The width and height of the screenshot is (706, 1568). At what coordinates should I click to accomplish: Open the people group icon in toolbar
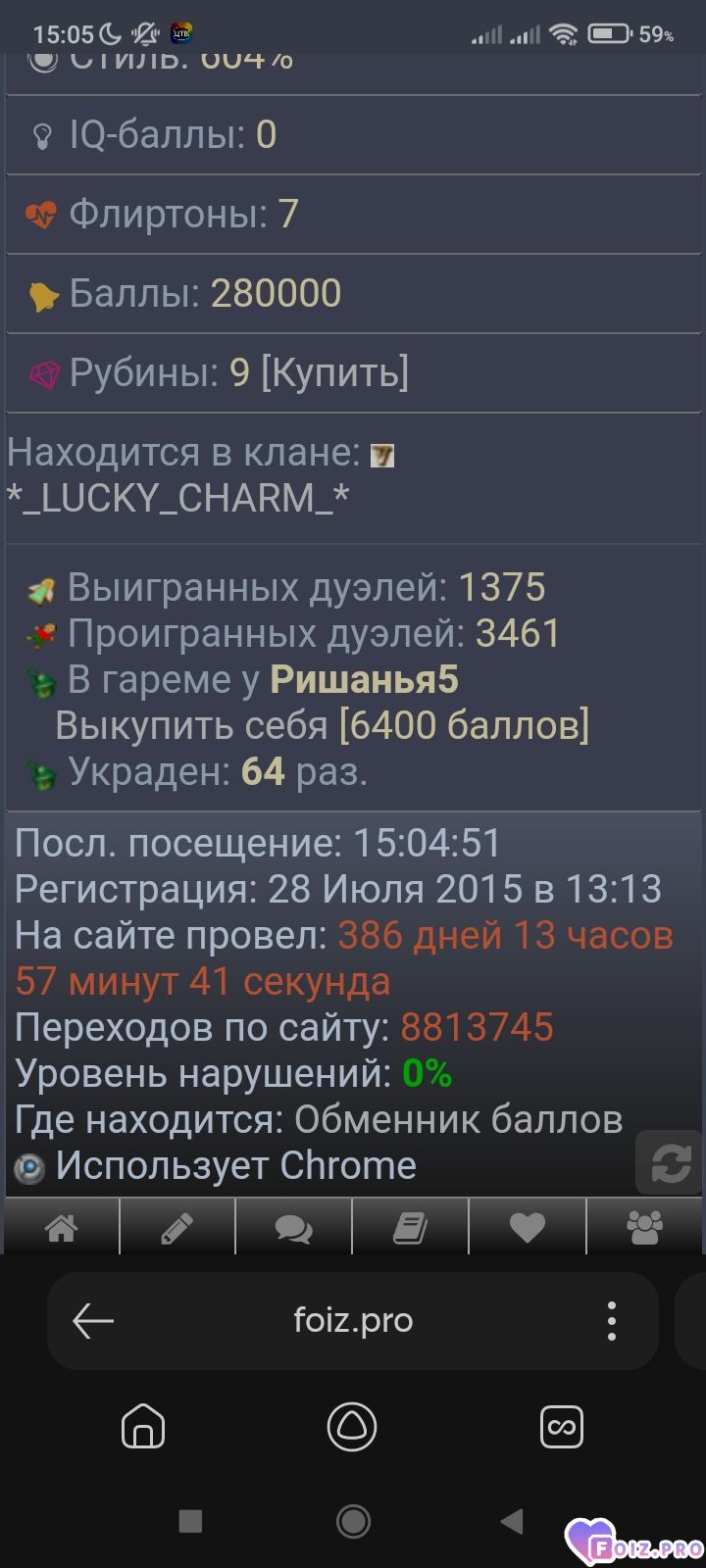(x=645, y=1227)
